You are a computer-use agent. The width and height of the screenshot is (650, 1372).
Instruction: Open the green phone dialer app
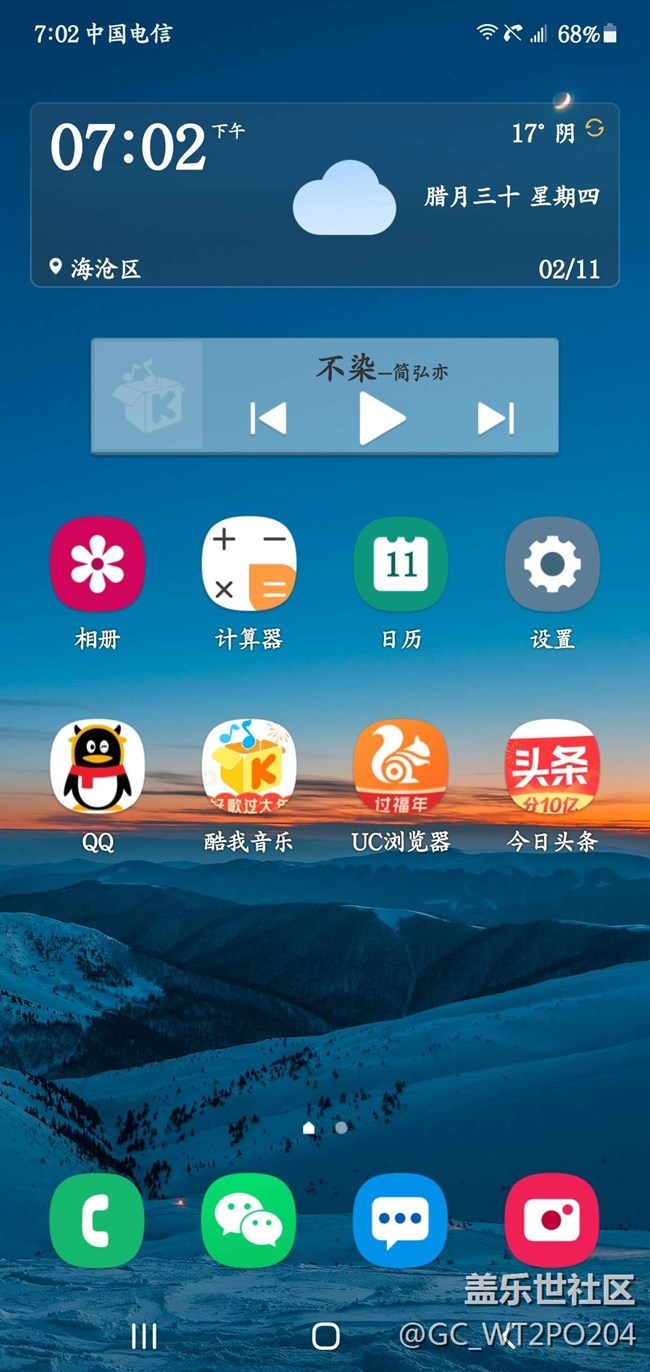pos(97,1220)
